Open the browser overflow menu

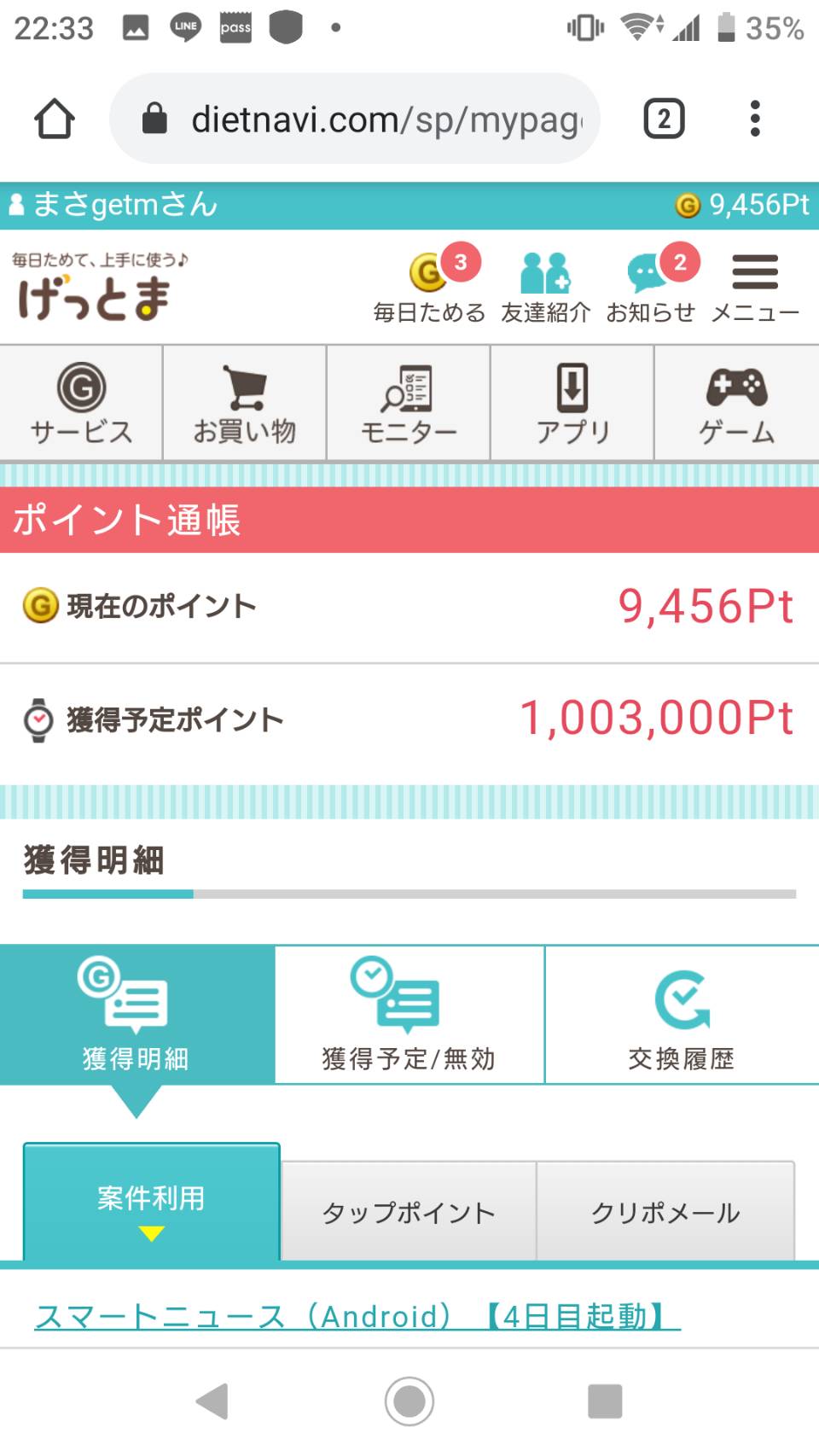[x=755, y=119]
